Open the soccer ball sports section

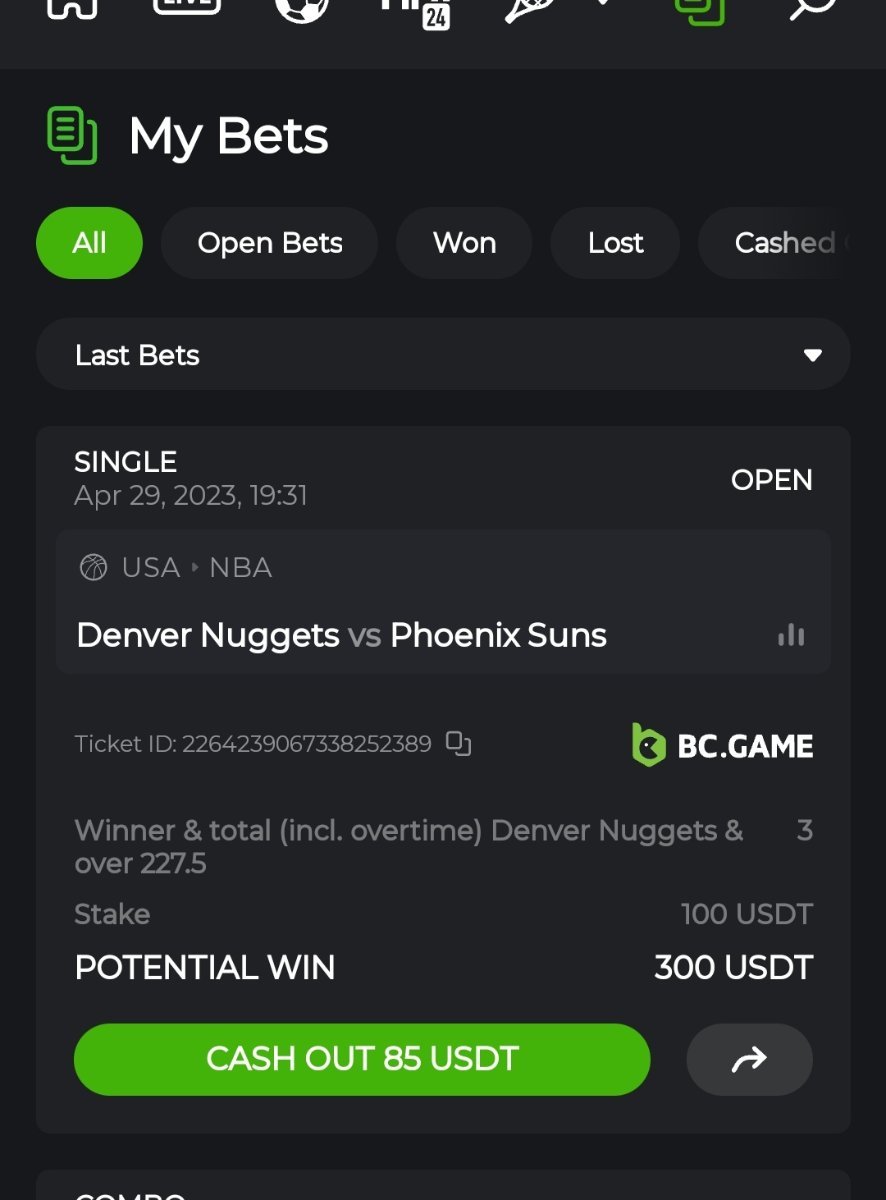(x=302, y=6)
